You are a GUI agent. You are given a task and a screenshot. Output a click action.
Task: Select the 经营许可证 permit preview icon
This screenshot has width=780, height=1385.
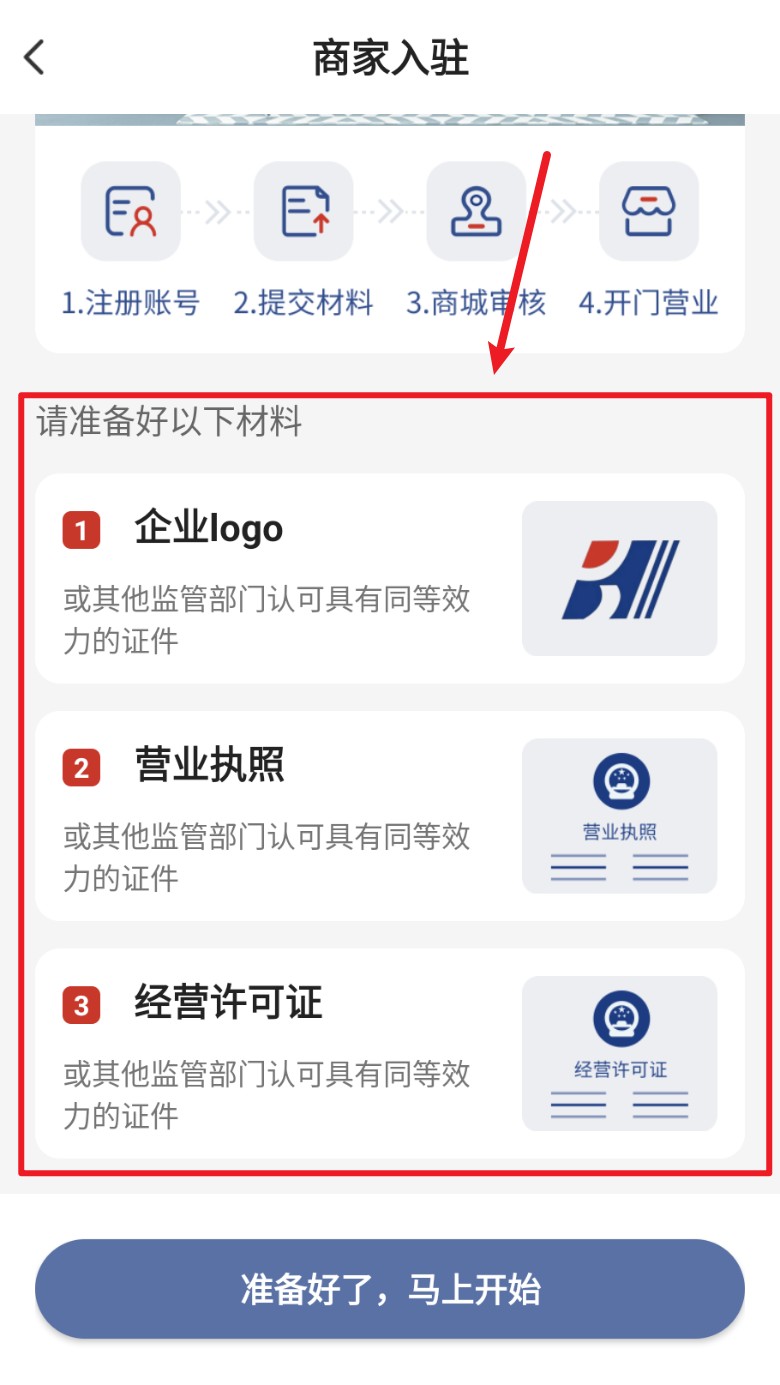pyautogui.click(x=618, y=1052)
